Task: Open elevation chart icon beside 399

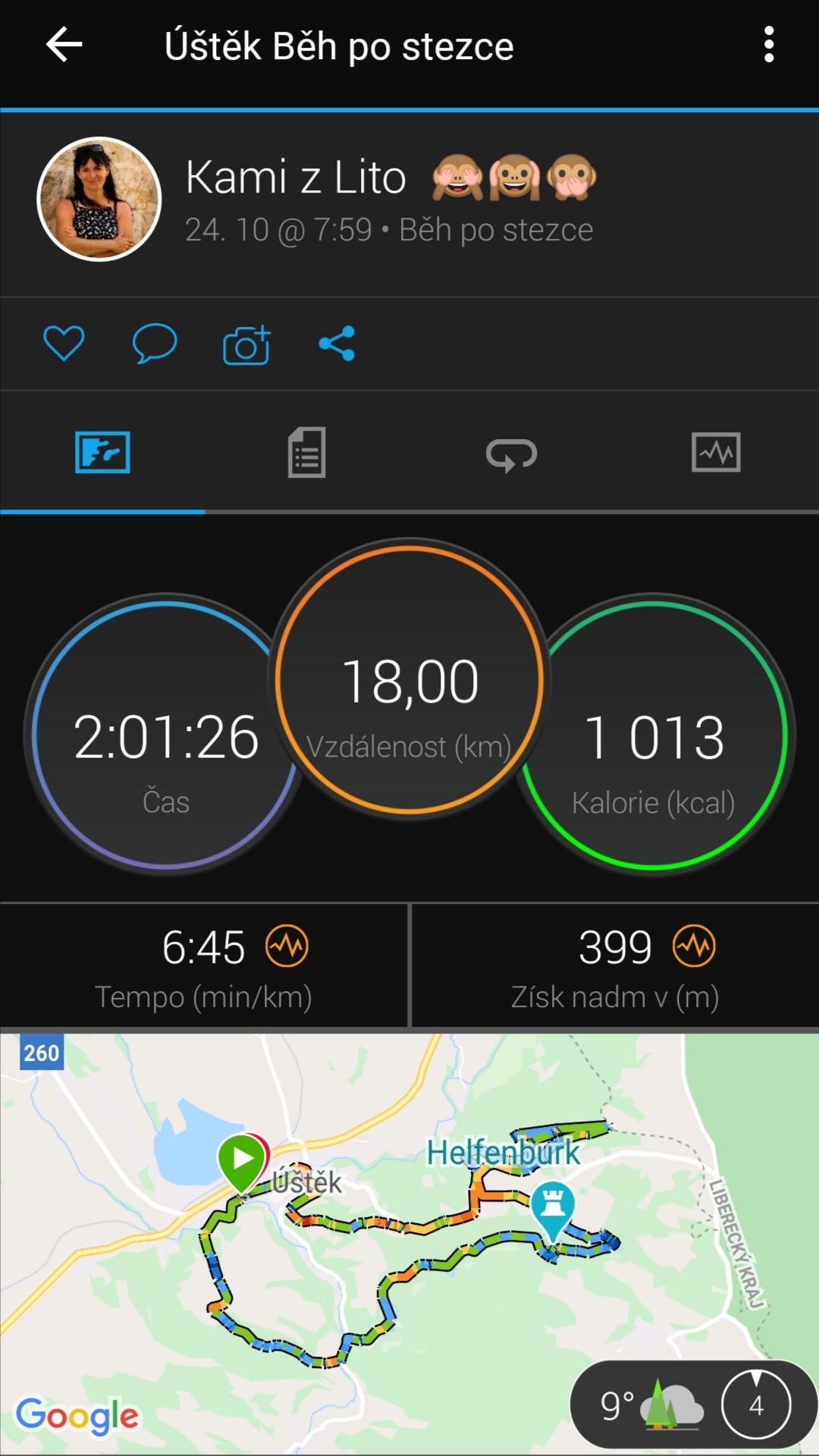Action: pos(694,946)
